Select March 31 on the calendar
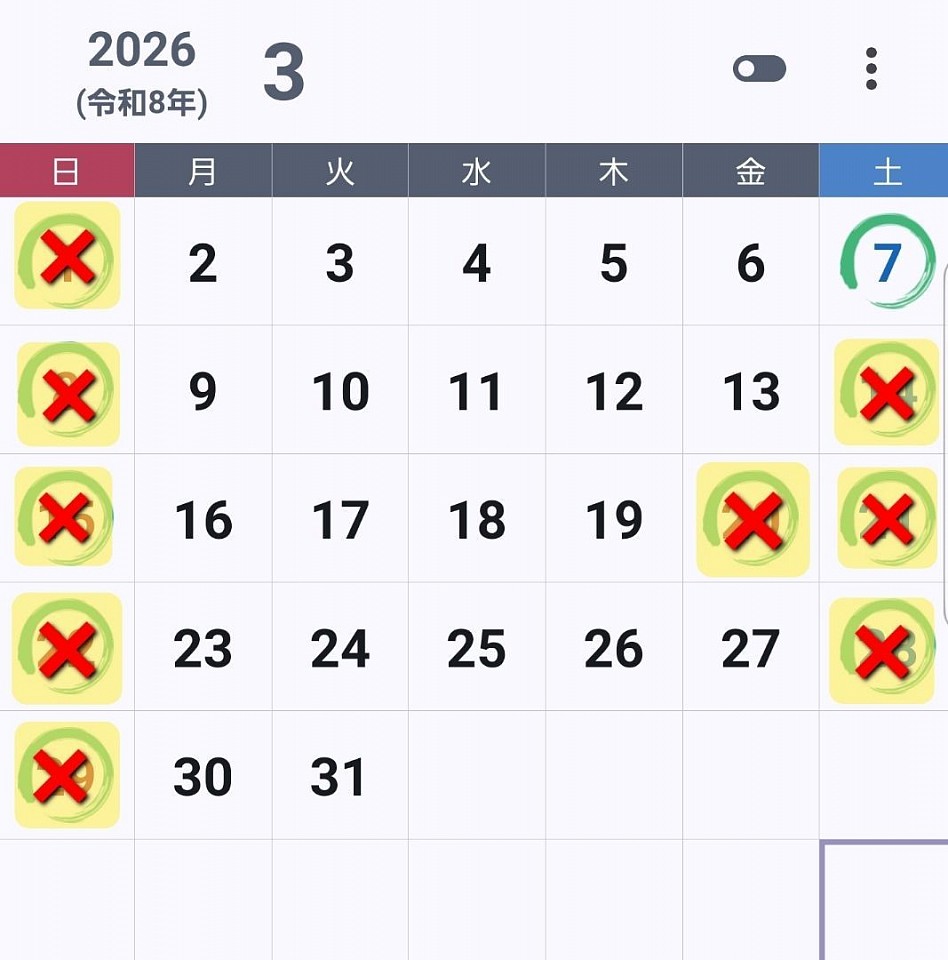 (340, 777)
